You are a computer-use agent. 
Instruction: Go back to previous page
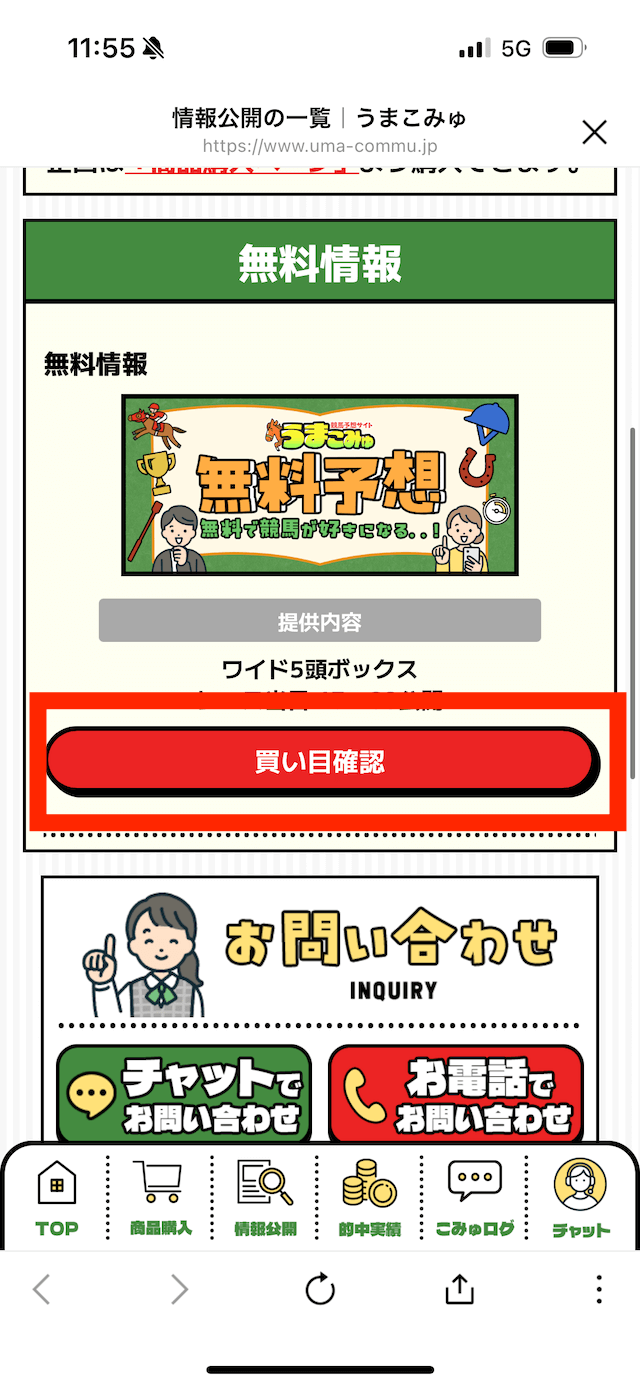[x=41, y=1290]
